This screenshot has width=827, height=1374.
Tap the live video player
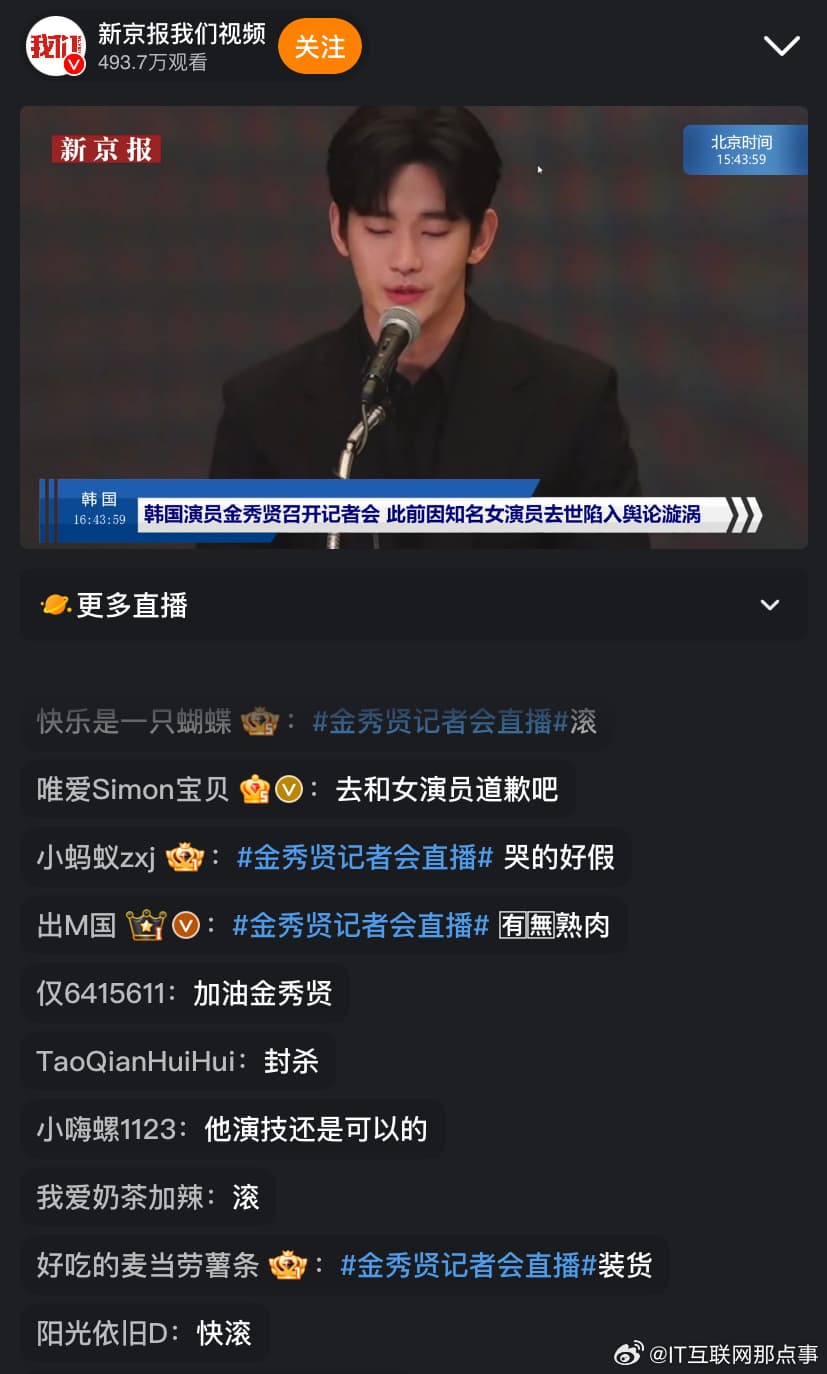click(x=413, y=327)
